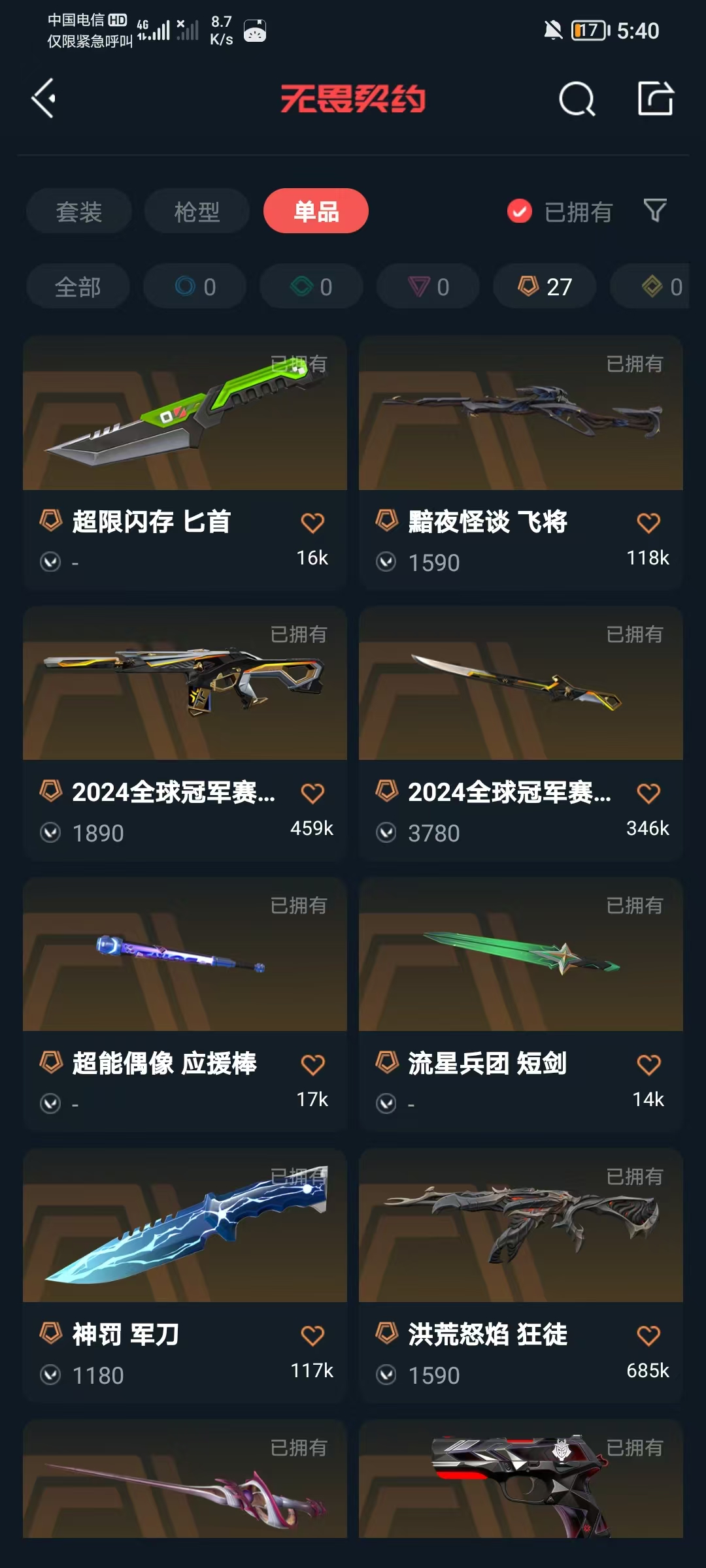This screenshot has width=706, height=1568.
Task: Select the orange rarity chip showing 27
Action: click(545, 286)
